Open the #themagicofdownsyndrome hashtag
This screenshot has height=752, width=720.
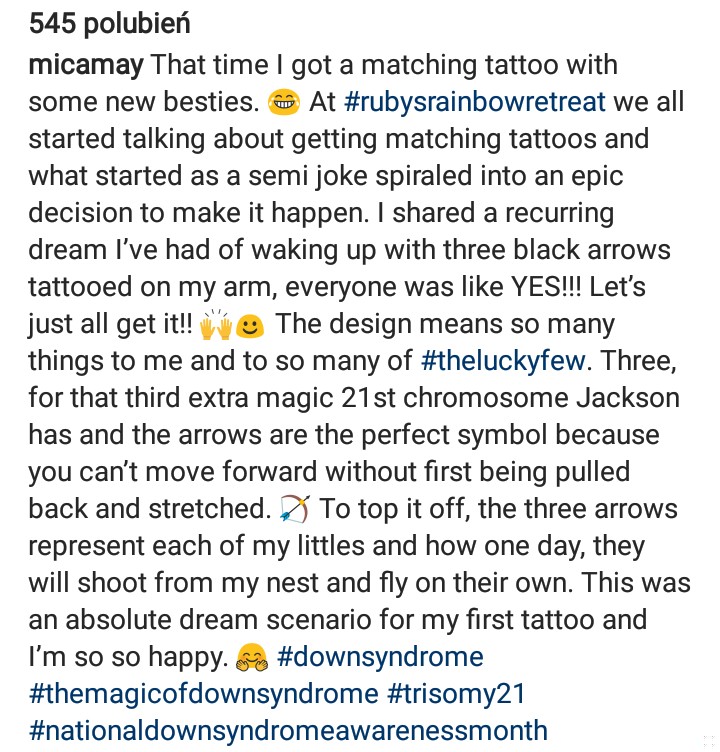203,694
